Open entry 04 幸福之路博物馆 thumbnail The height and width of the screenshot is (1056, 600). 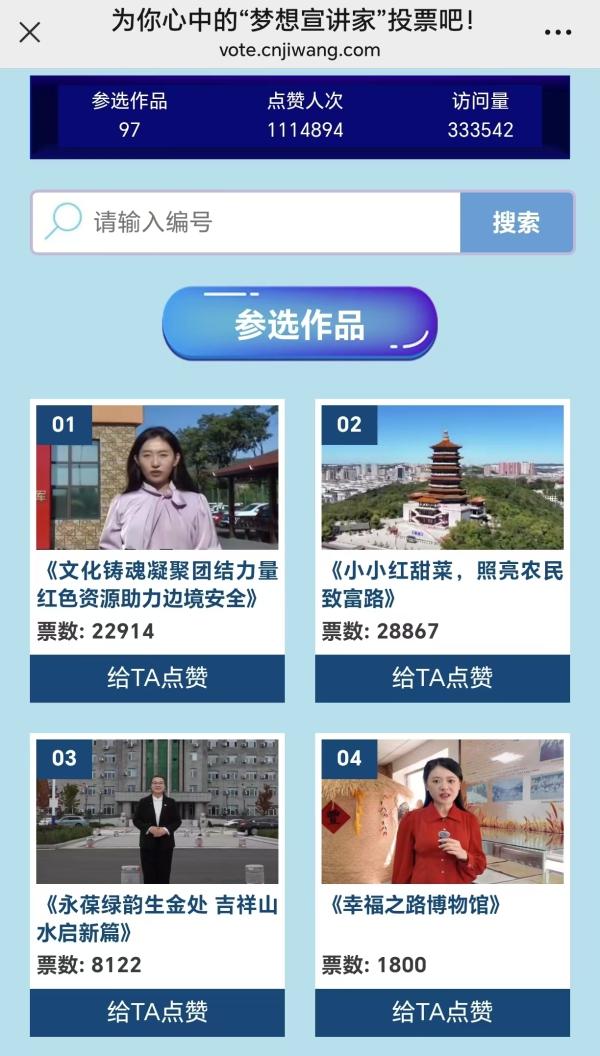[x=442, y=811]
